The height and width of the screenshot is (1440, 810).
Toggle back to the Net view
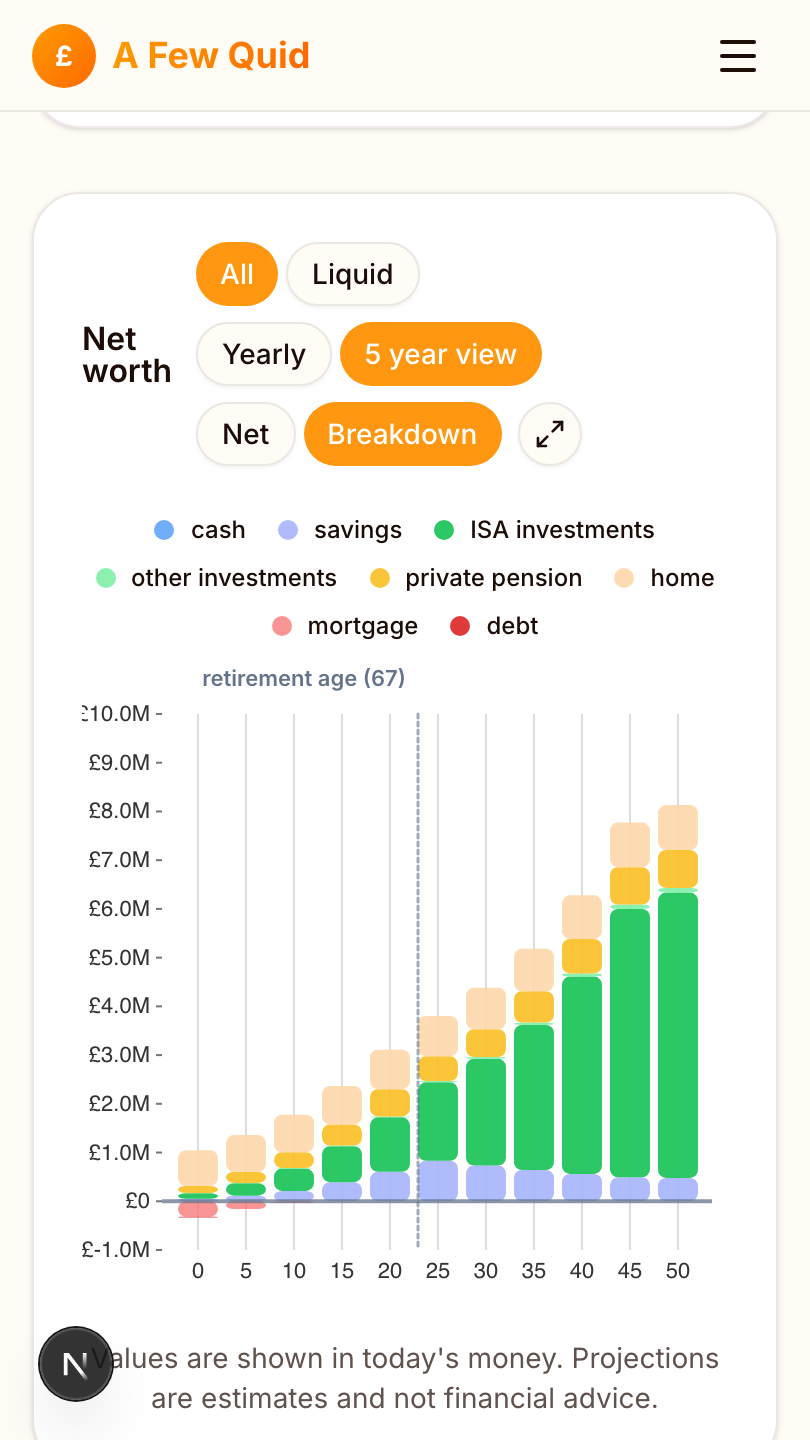pos(245,434)
